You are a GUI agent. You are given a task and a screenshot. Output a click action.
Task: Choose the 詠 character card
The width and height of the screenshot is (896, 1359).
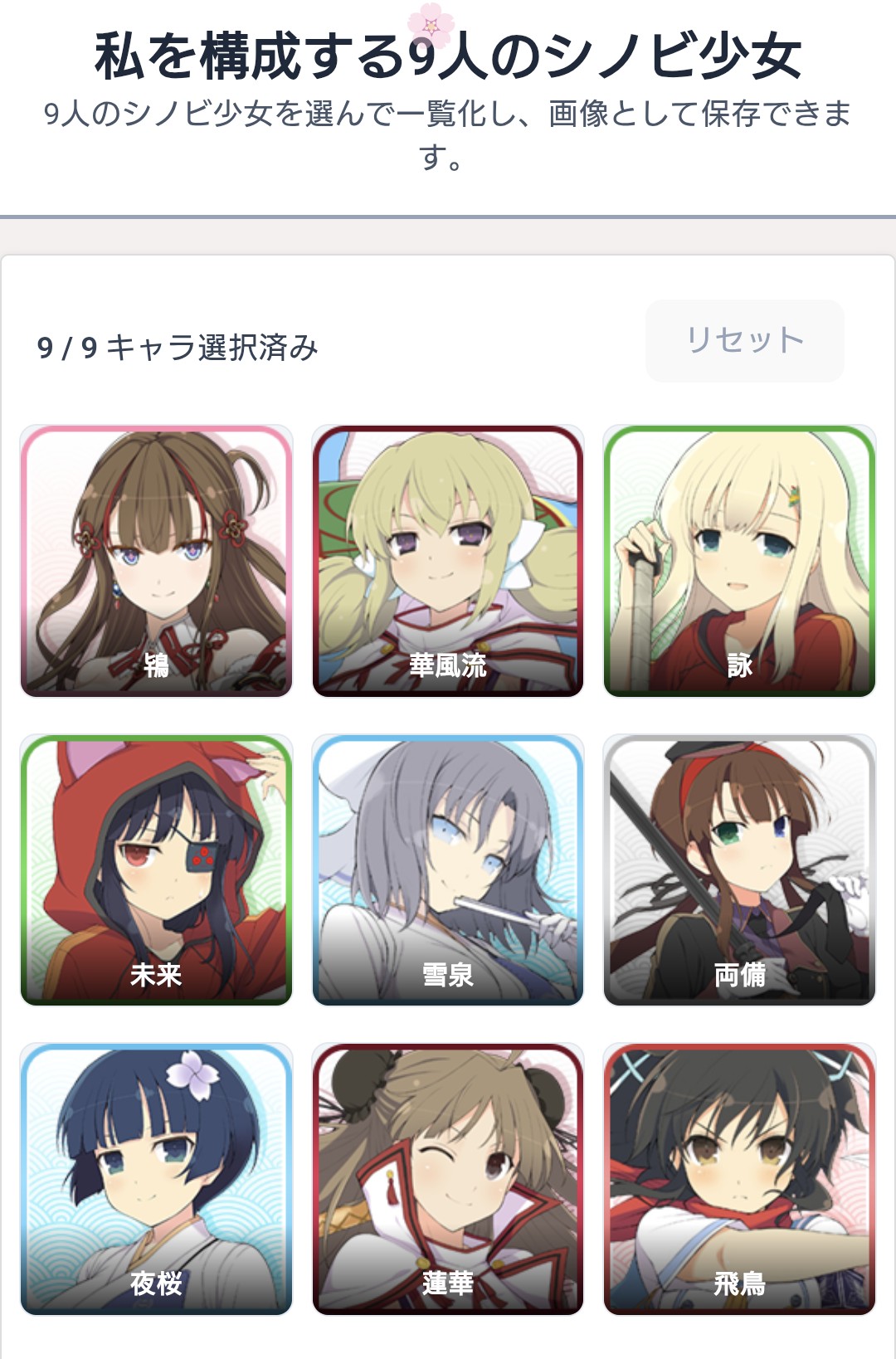(739, 561)
